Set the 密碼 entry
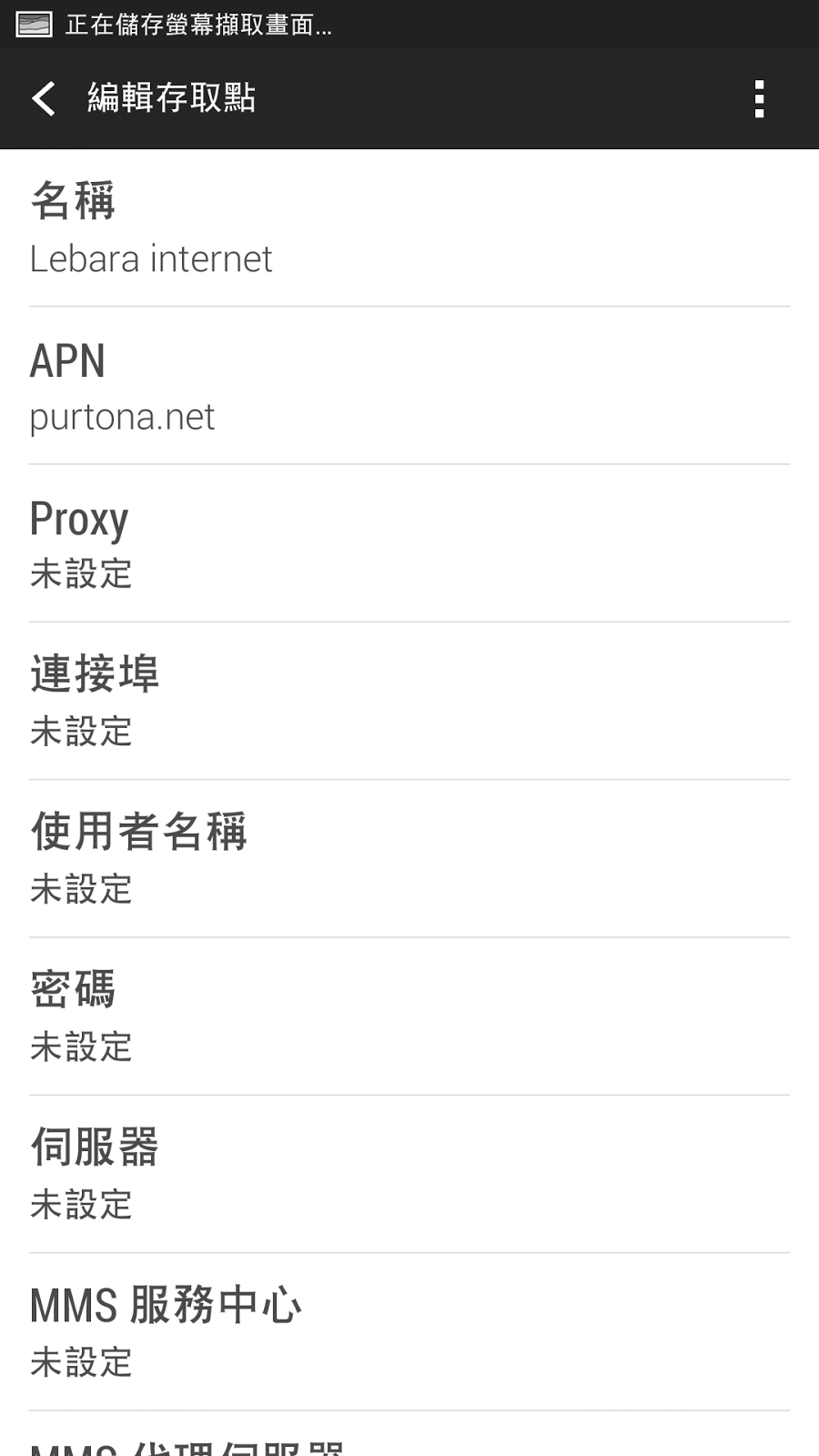The image size is (819, 1456). click(x=409, y=1016)
